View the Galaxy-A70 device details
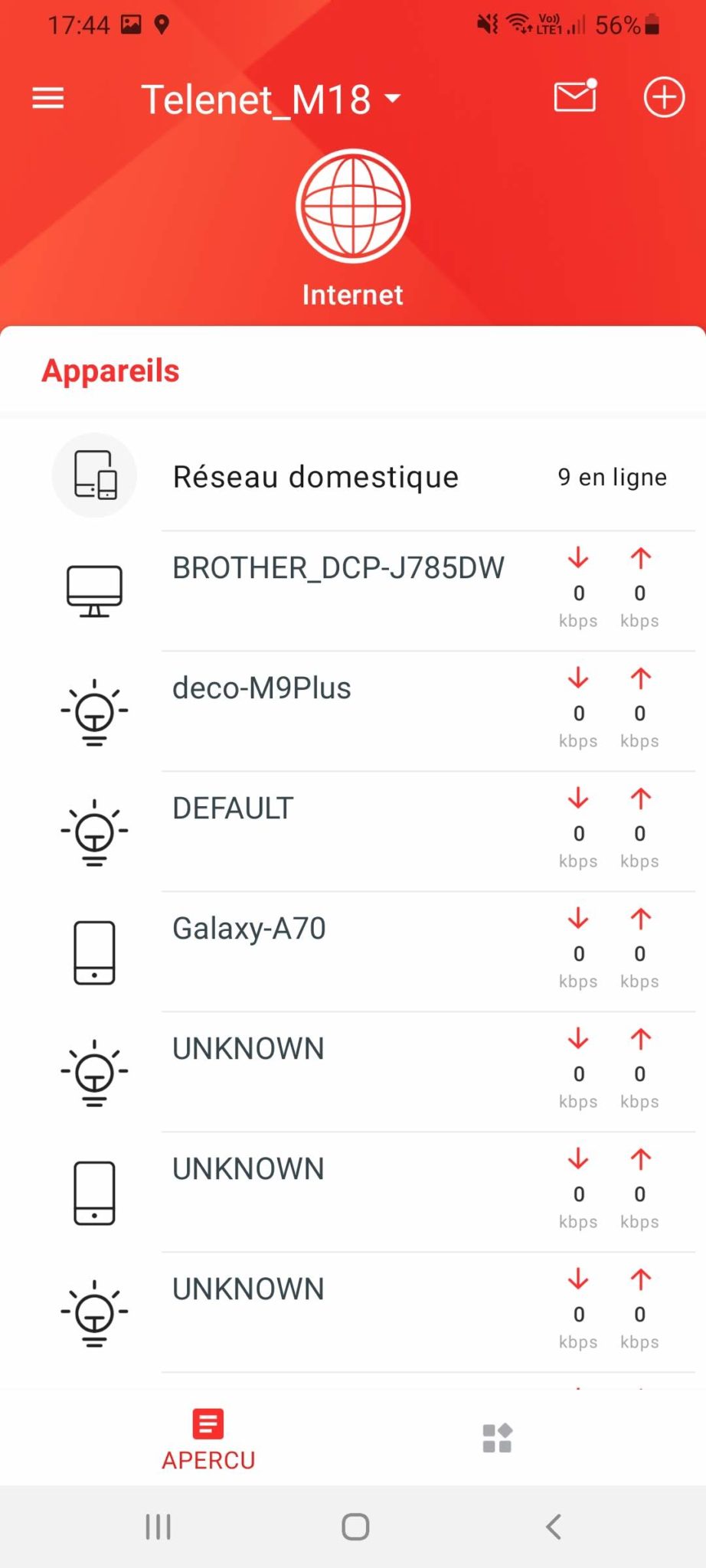This screenshot has width=706, height=1568. [353, 952]
